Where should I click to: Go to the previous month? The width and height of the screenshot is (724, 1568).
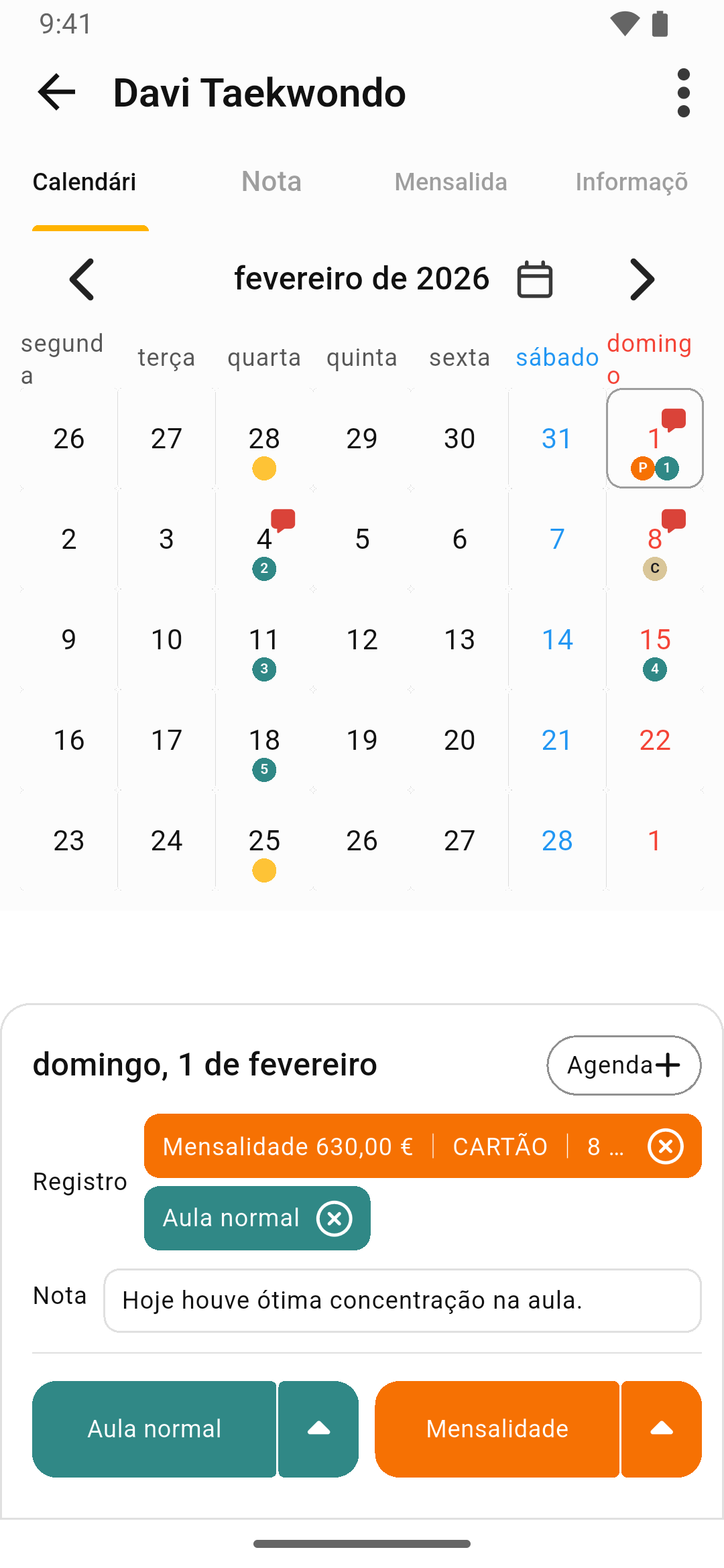(82, 279)
